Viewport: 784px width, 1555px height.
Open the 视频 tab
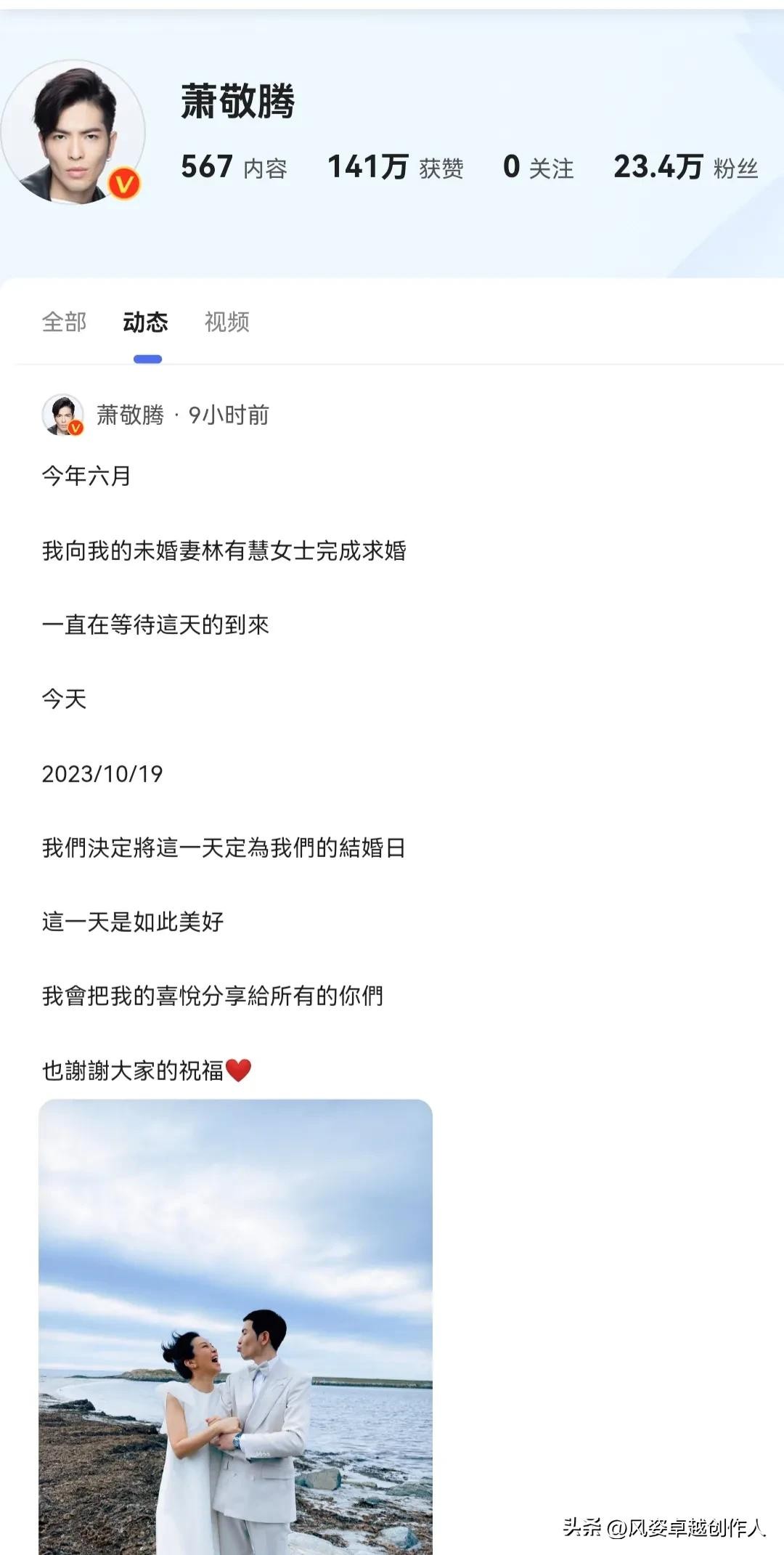(227, 322)
